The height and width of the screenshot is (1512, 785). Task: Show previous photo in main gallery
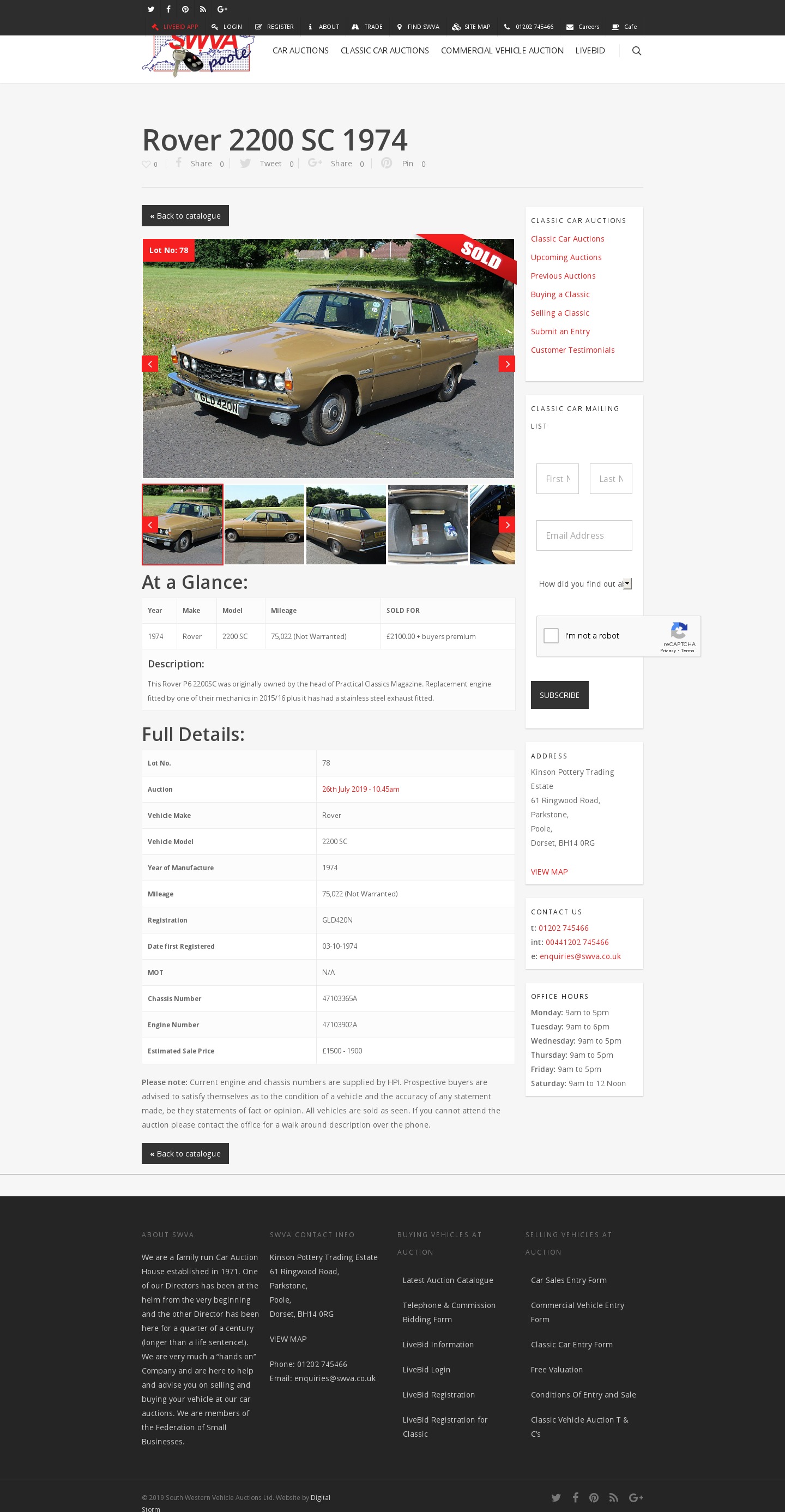pyautogui.click(x=150, y=364)
